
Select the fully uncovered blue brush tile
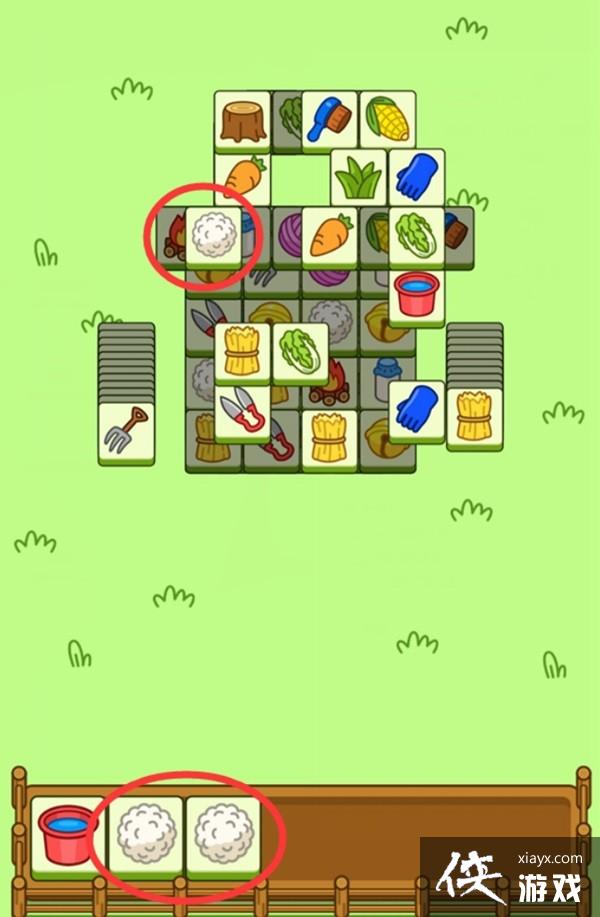[x=329, y=119]
